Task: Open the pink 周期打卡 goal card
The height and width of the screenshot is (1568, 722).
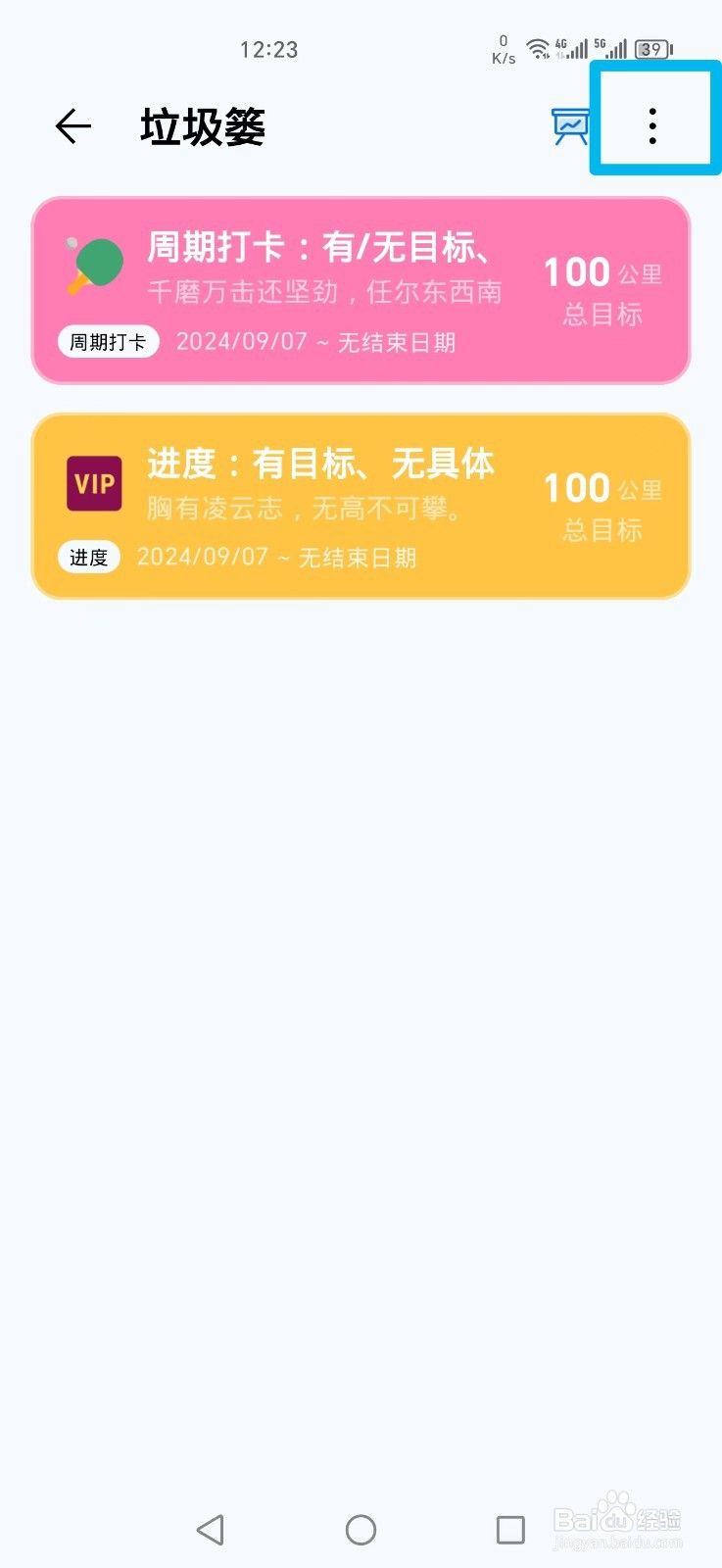Action: point(361,291)
